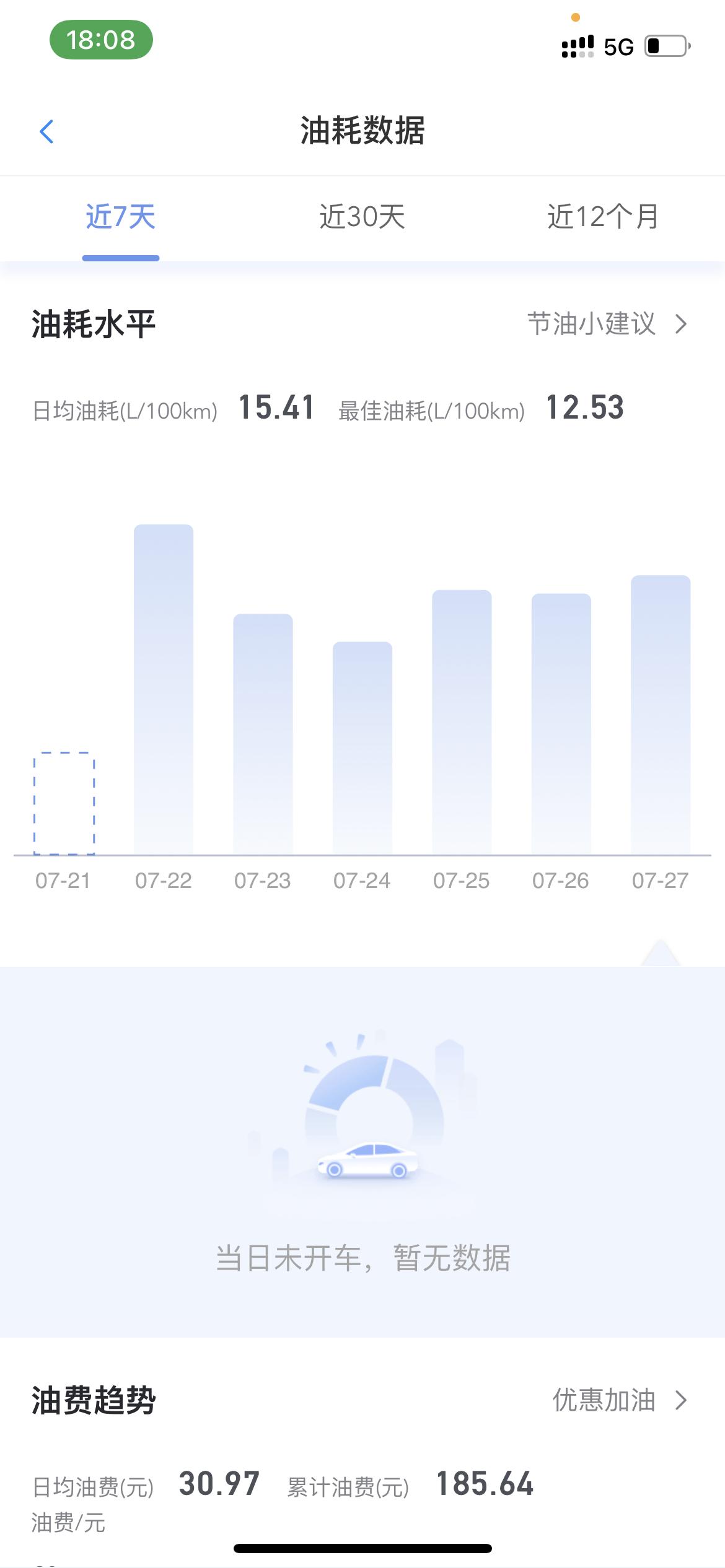This screenshot has width=725, height=1568.
Task: Select the 07-26 bar in chart
Action: [561, 724]
